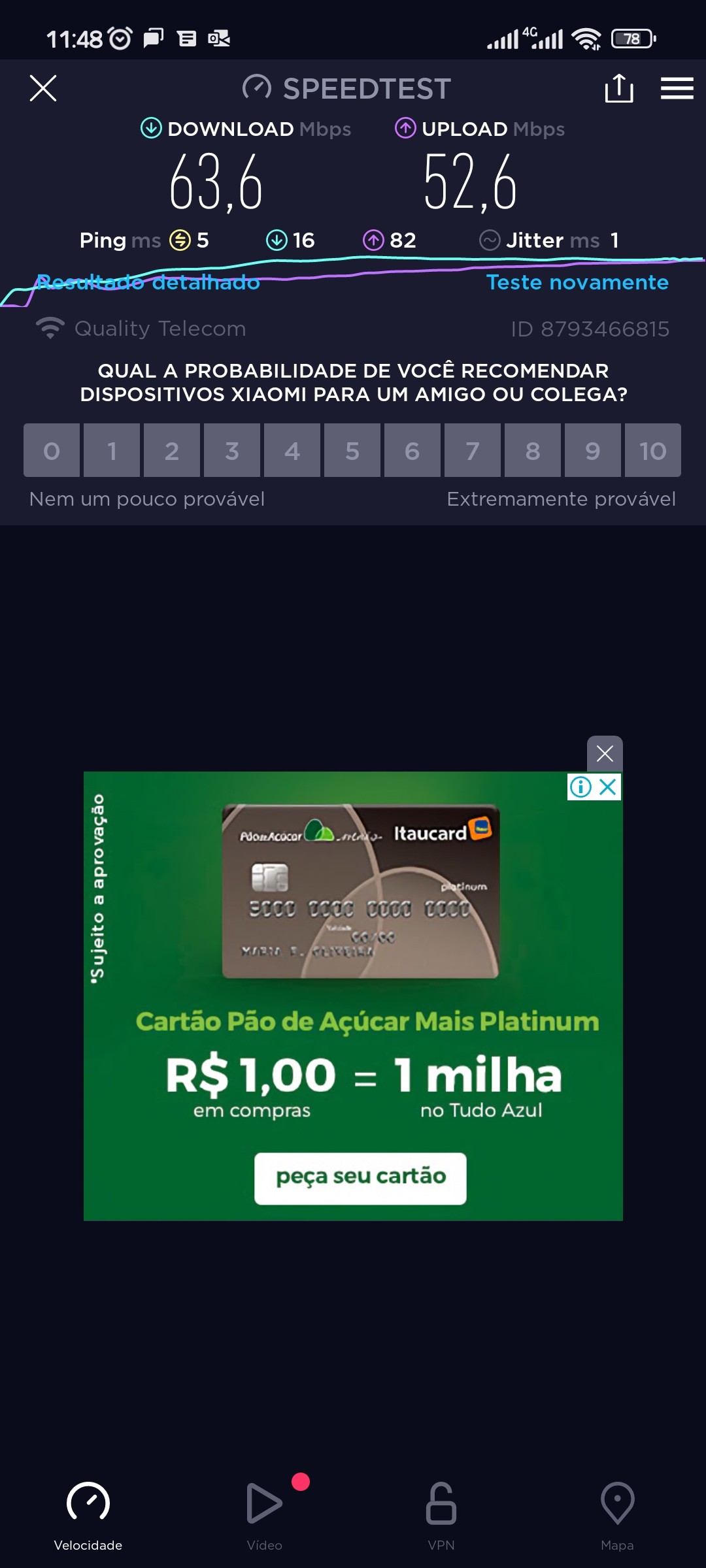Share the speed test result

pos(618,88)
